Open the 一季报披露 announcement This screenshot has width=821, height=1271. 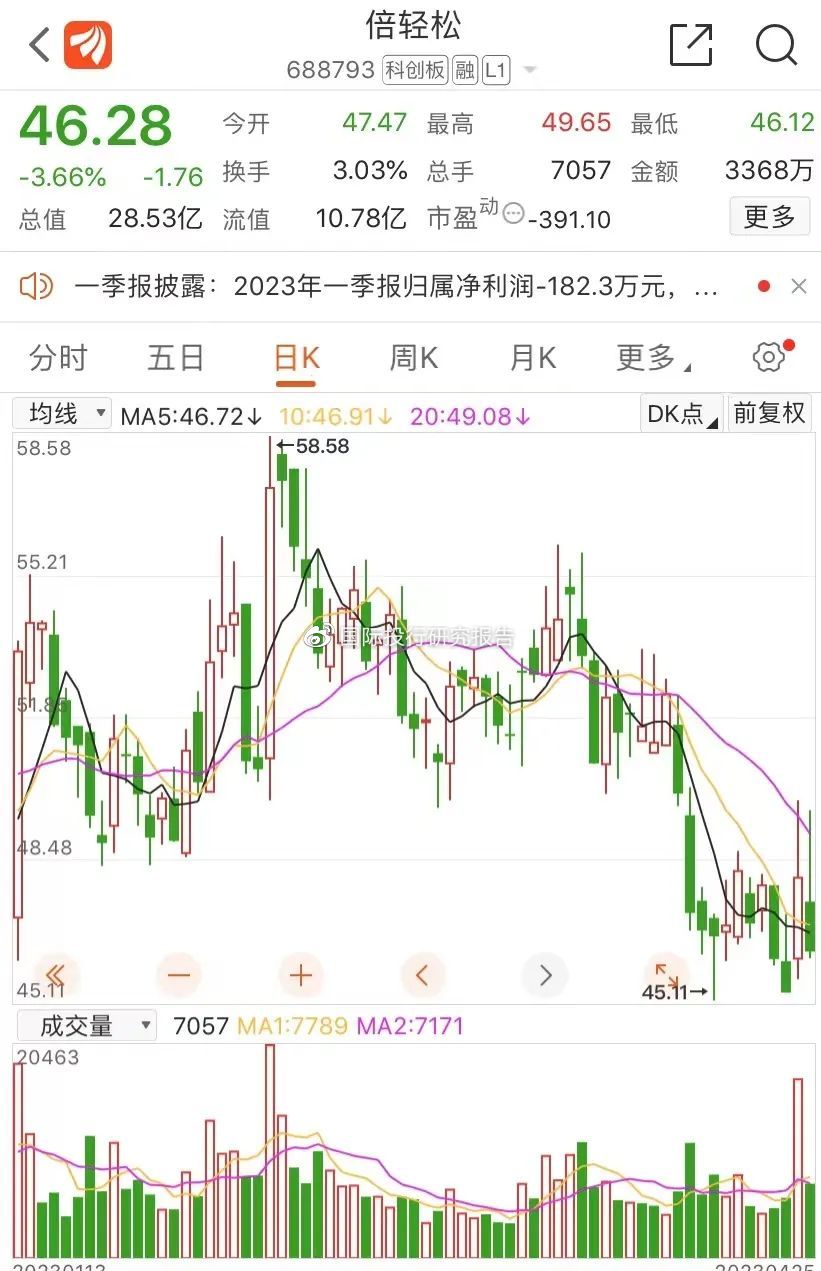tap(395, 288)
